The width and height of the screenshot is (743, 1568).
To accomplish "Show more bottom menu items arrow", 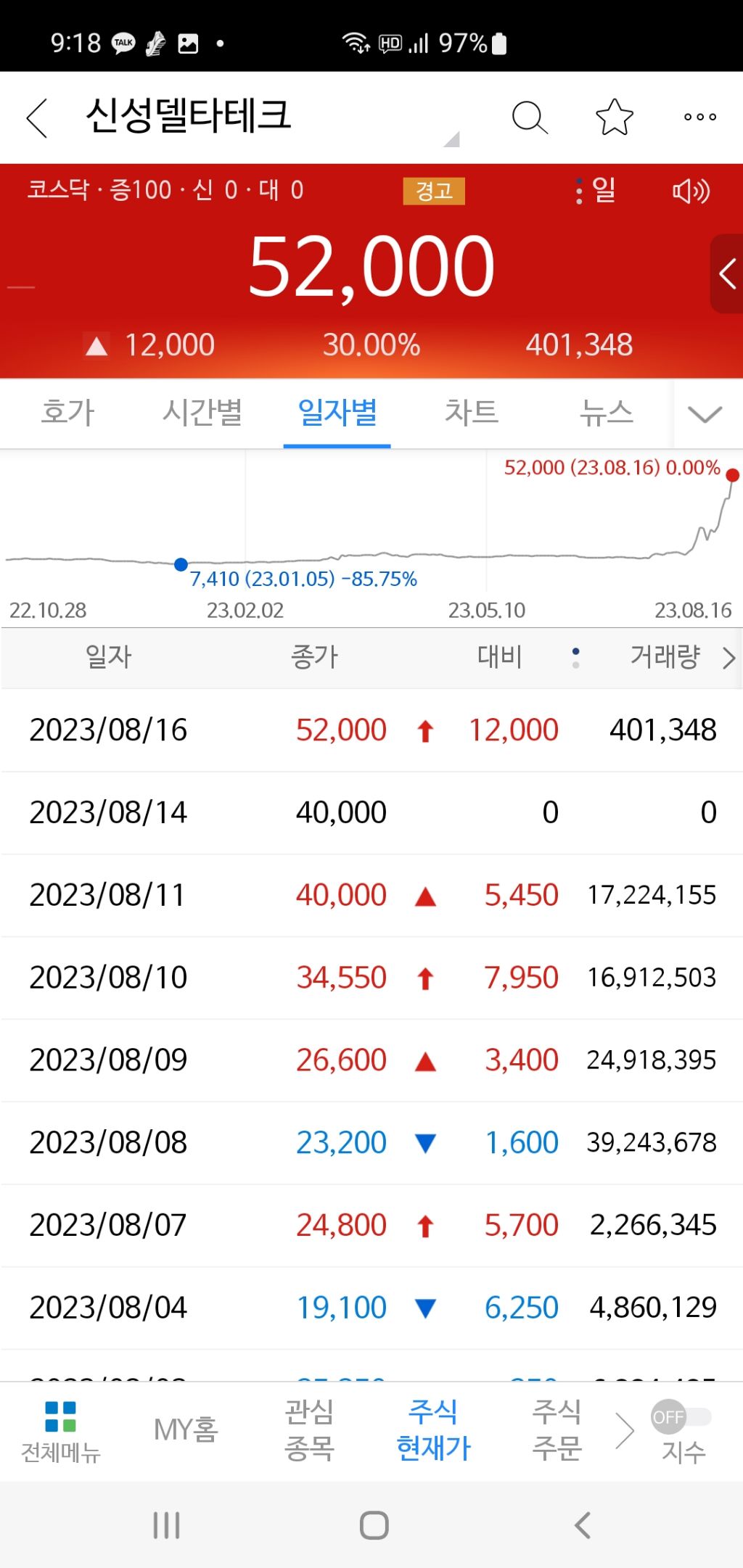I will tap(624, 1431).
